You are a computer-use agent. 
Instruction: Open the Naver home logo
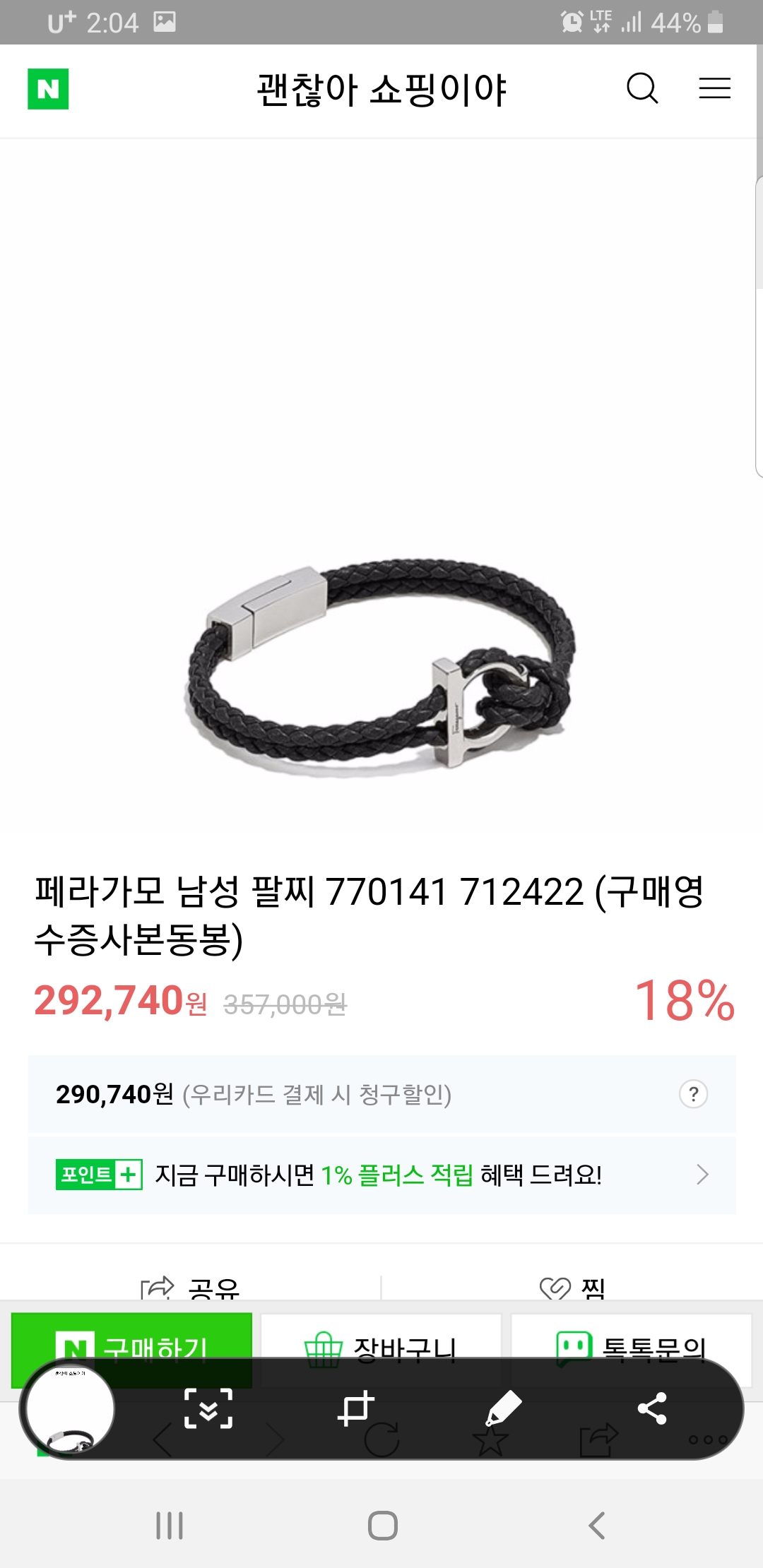point(48,89)
